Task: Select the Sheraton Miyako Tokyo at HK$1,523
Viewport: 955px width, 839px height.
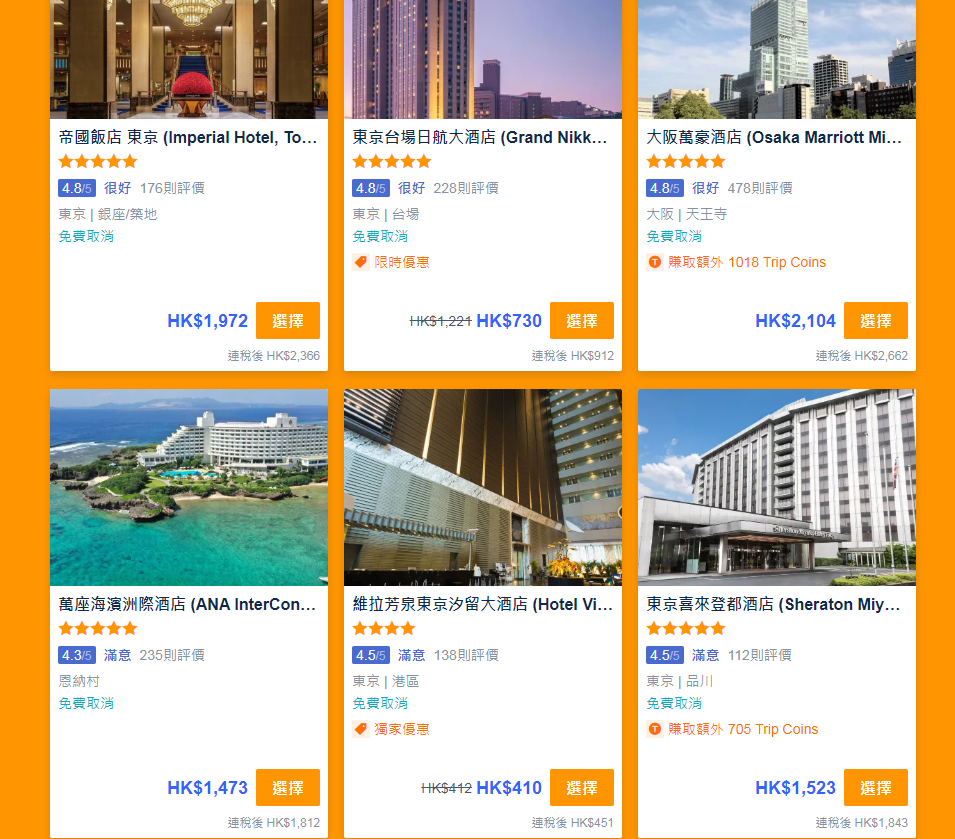Action: (x=875, y=788)
